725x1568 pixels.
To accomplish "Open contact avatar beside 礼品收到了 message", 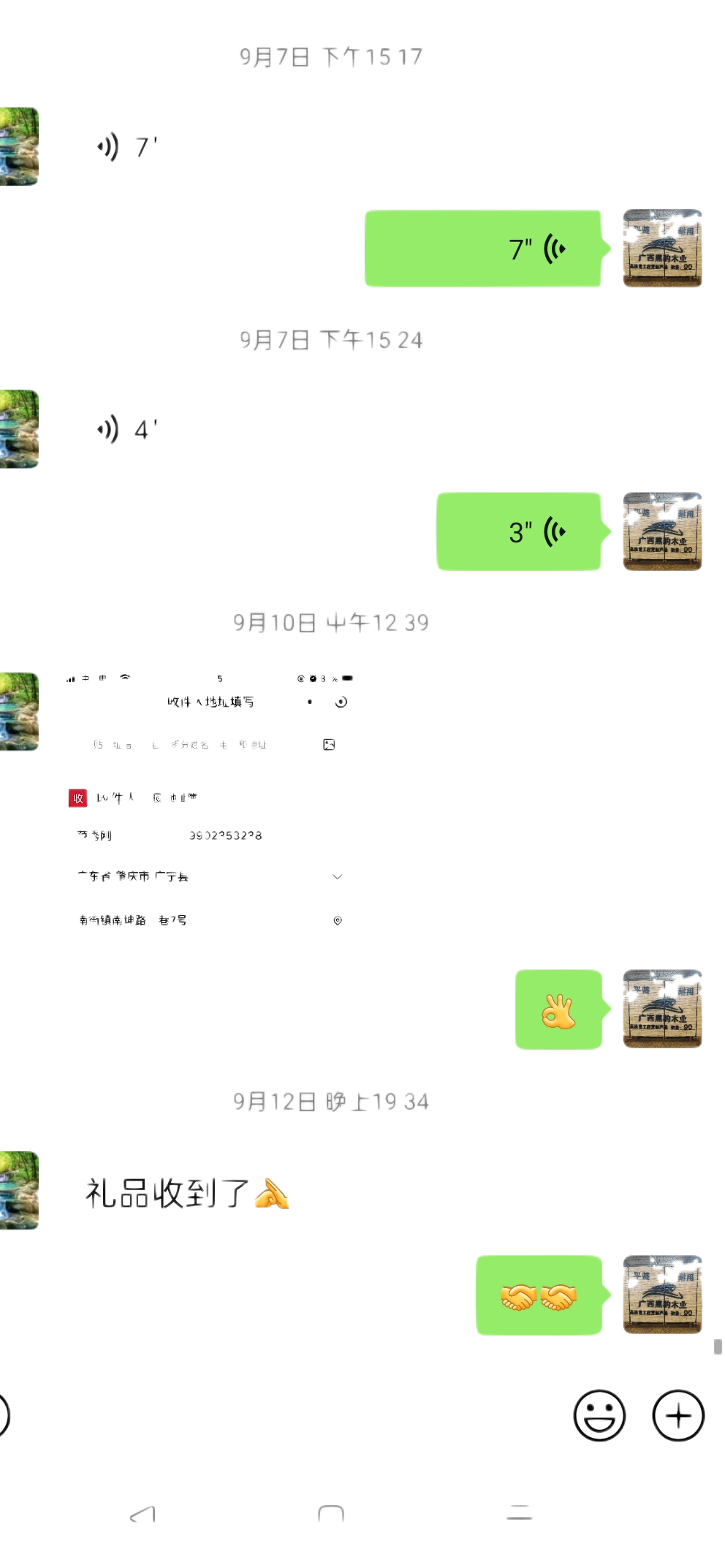I will [19, 1190].
